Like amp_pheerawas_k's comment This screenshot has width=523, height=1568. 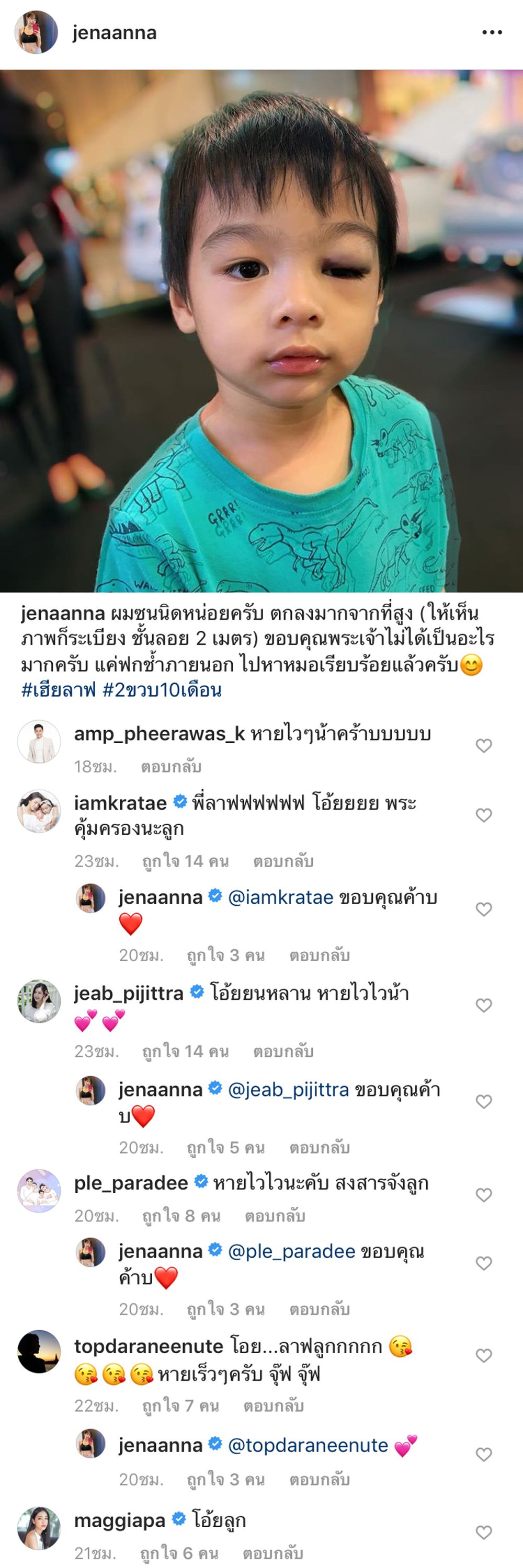[483, 746]
